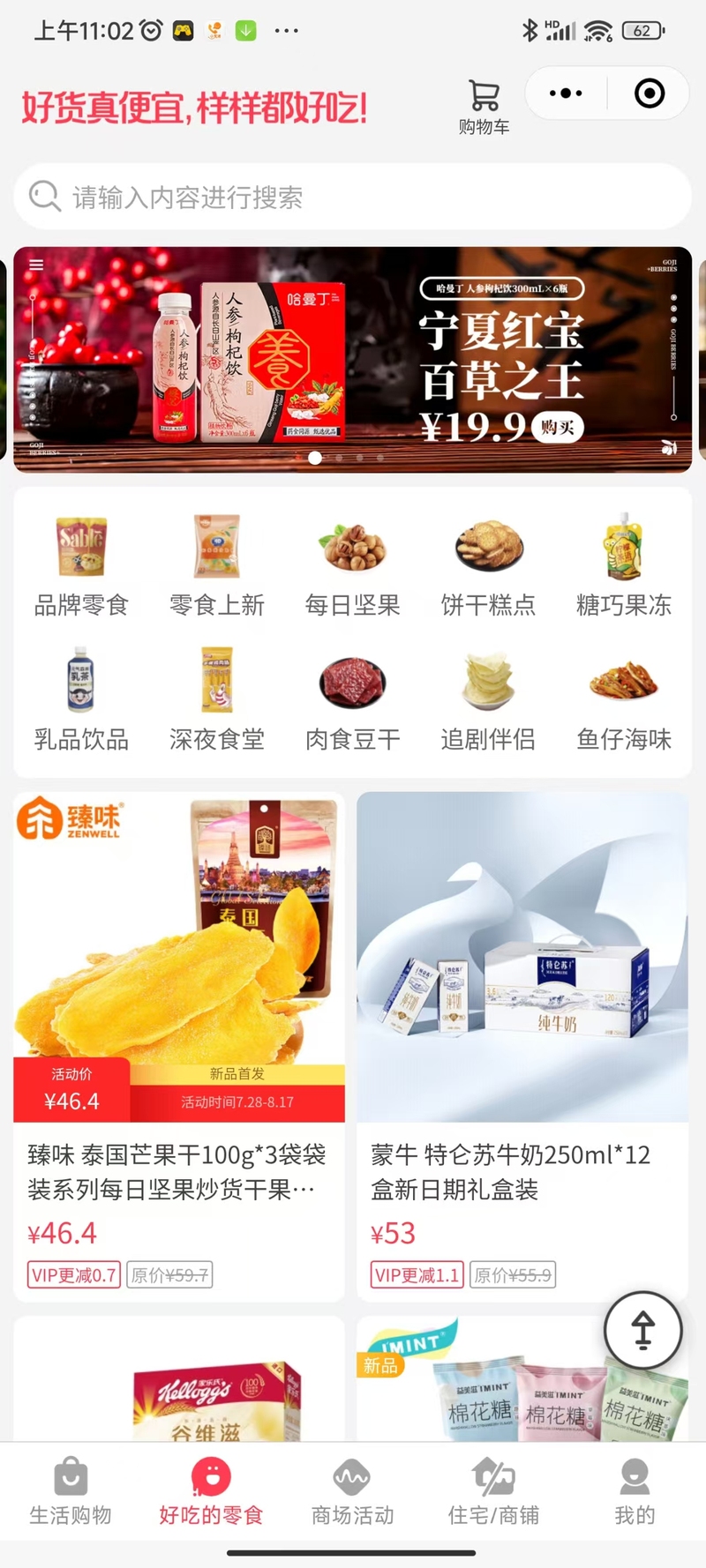Switch to the 我的 tab
The width and height of the screenshot is (706, 1568).
point(635,1492)
